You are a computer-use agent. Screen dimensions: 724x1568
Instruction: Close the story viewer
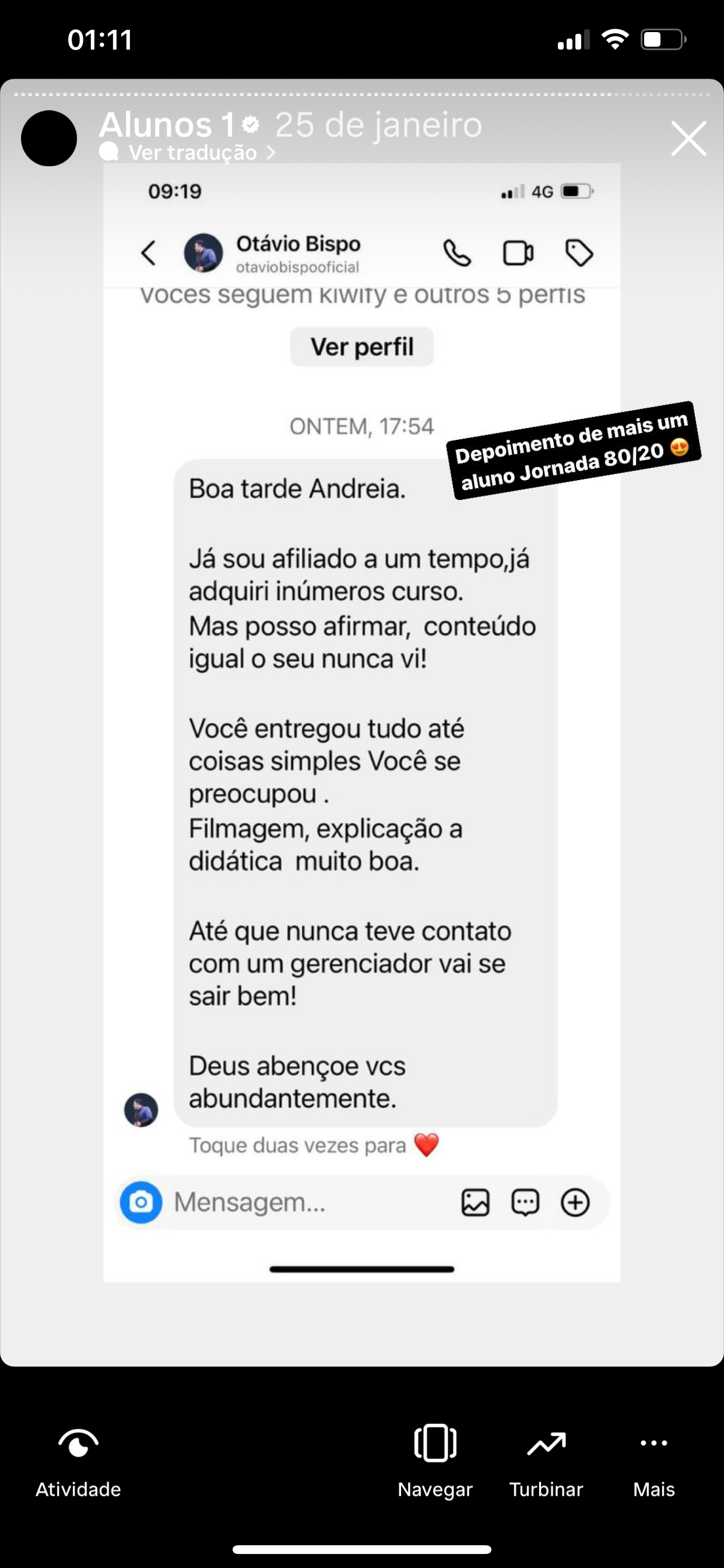tap(688, 138)
